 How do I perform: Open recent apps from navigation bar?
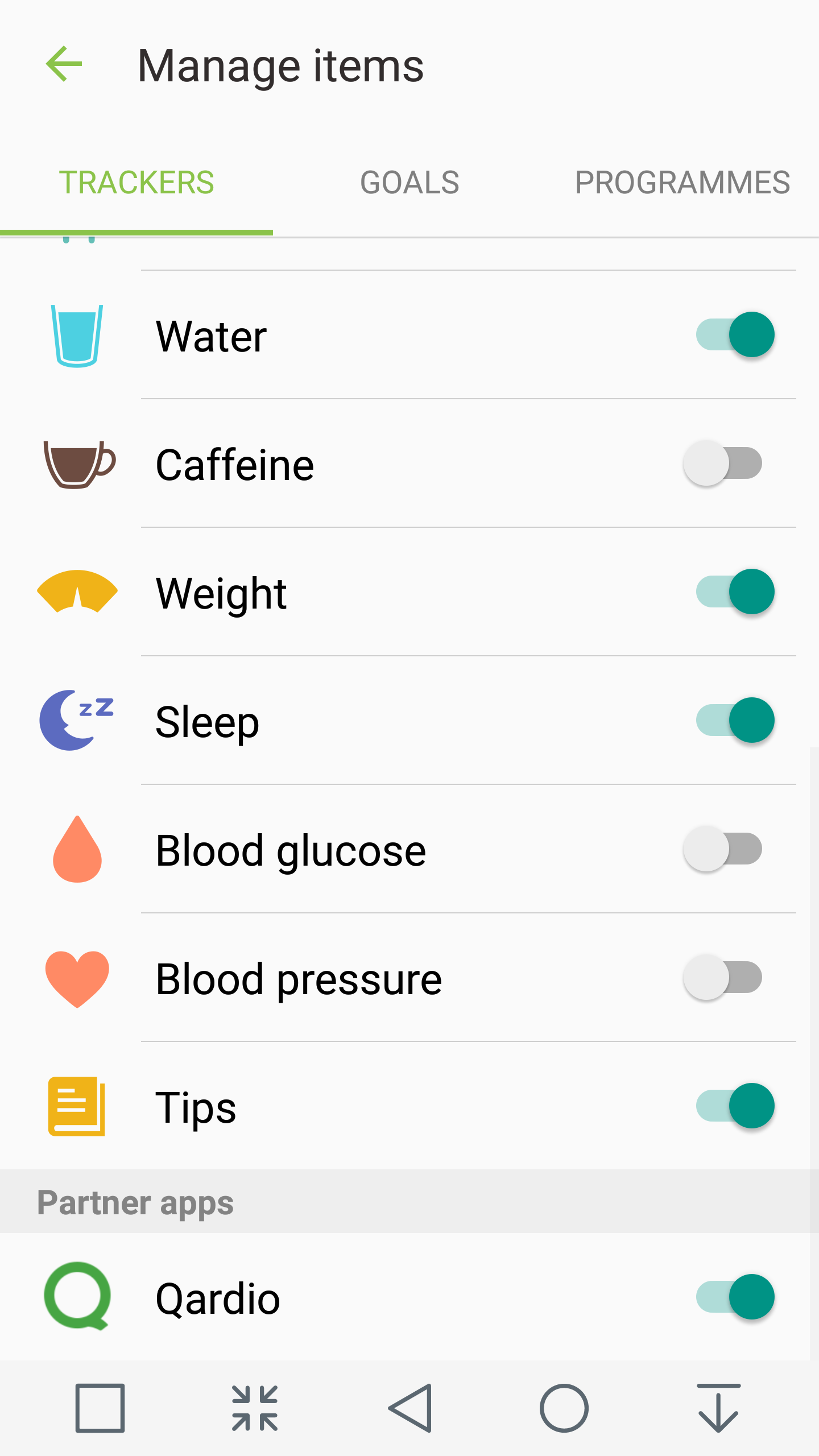[x=100, y=1408]
